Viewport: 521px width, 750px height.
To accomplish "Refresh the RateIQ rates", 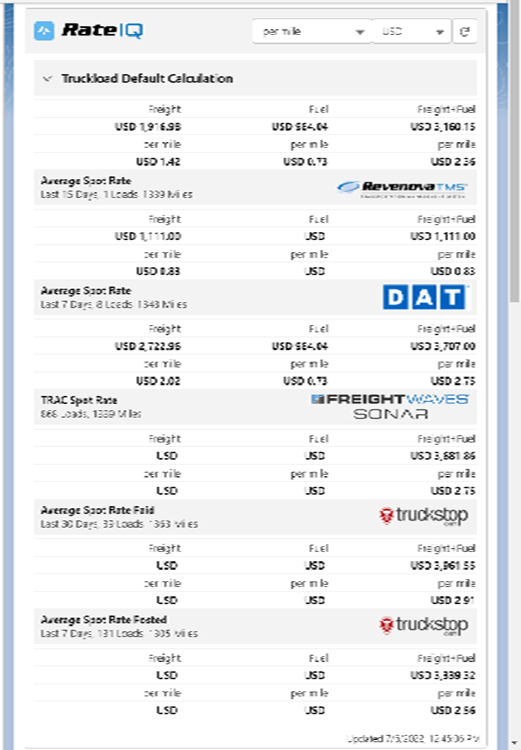I will 465,32.
